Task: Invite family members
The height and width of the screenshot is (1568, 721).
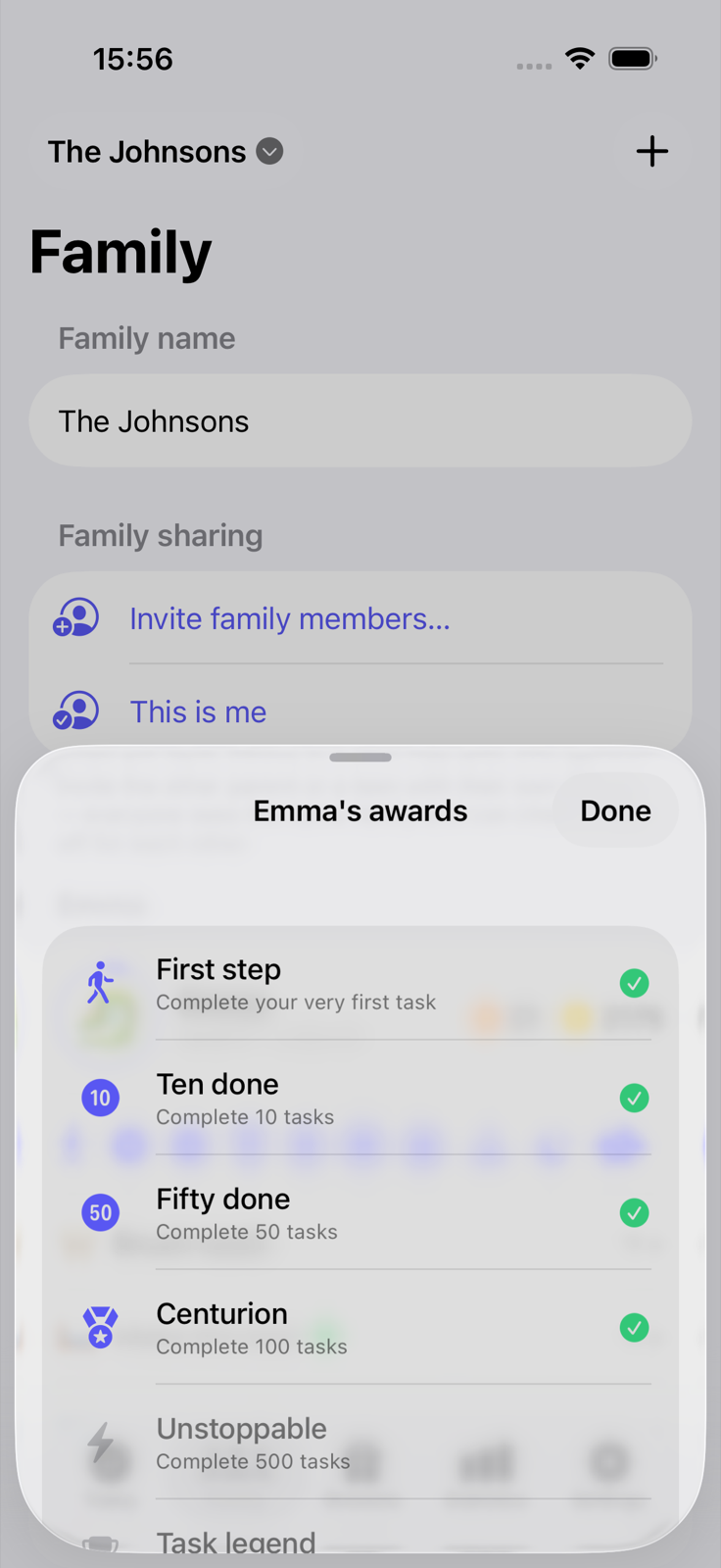Action: coord(360,618)
